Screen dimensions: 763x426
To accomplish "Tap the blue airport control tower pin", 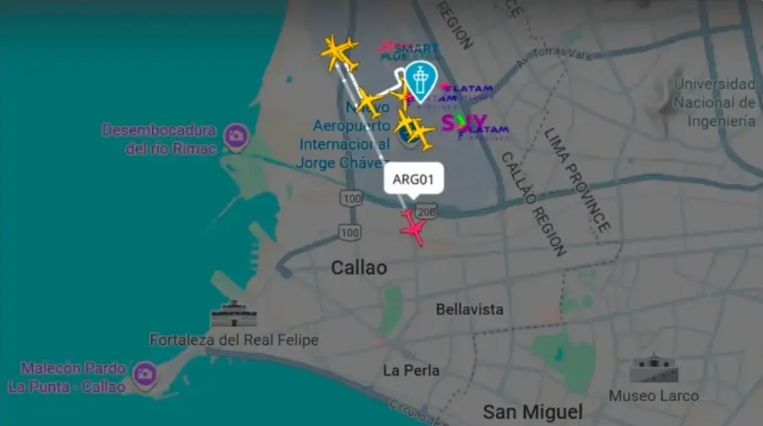I will 420,80.
